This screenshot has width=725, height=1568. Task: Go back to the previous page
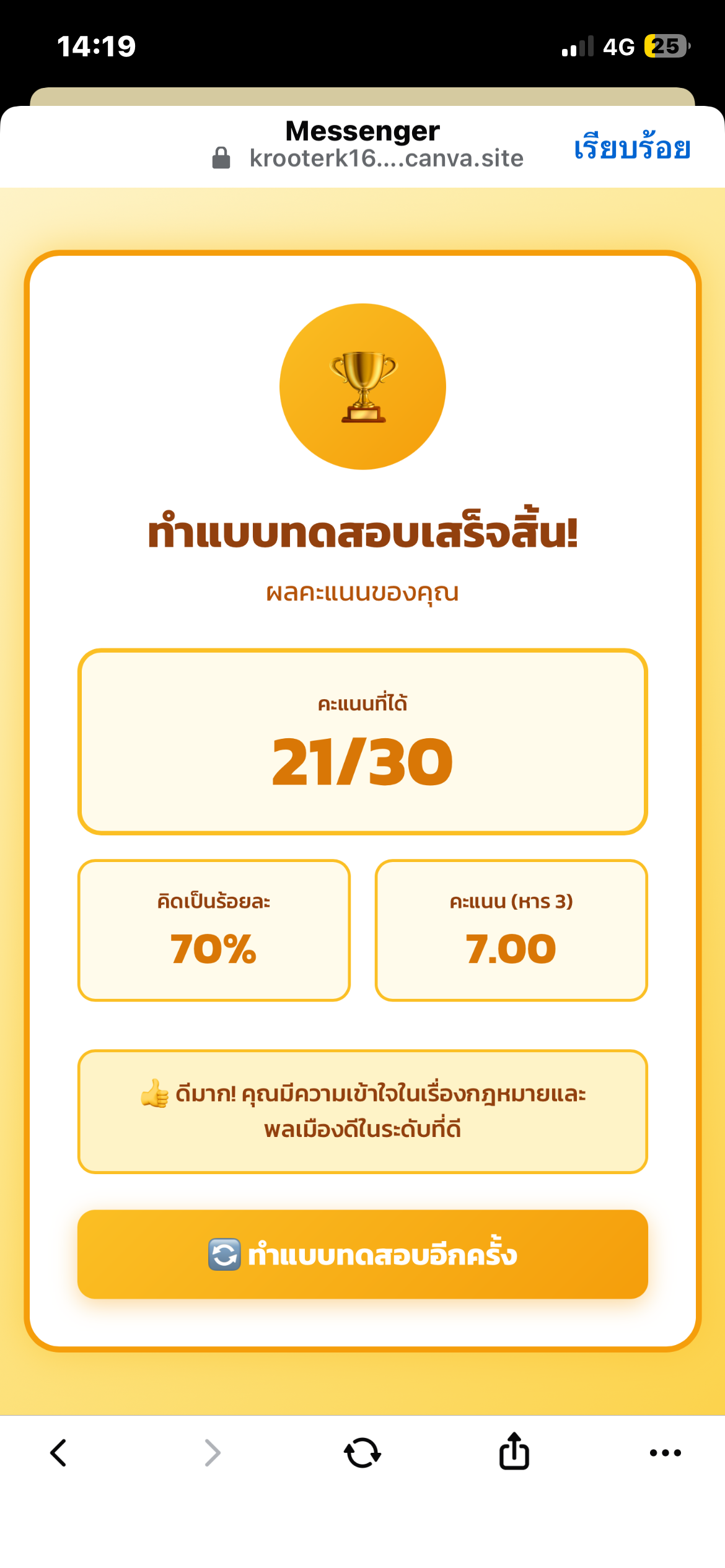point(58,1453)
